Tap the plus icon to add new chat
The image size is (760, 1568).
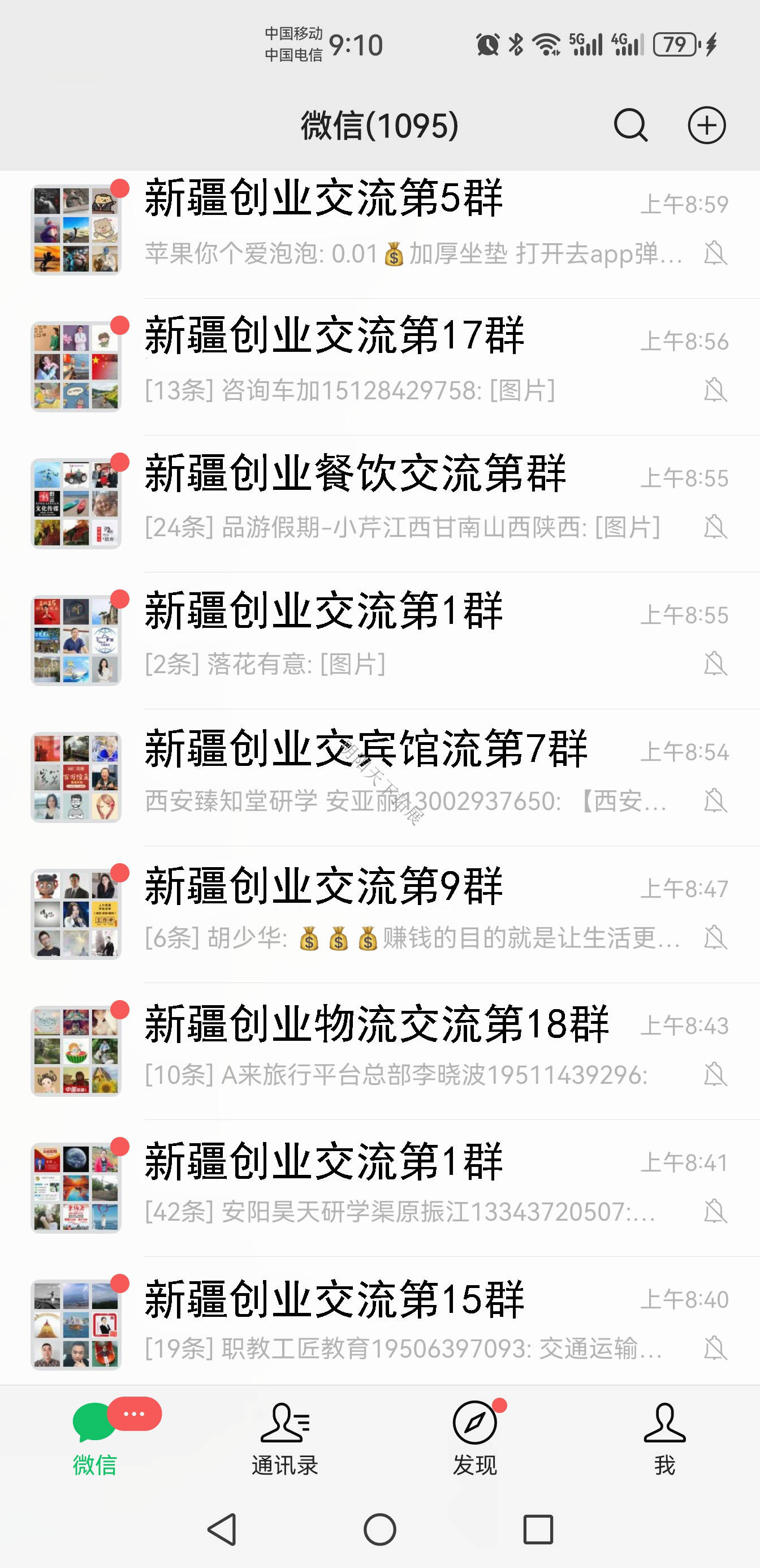click(706, 125)
